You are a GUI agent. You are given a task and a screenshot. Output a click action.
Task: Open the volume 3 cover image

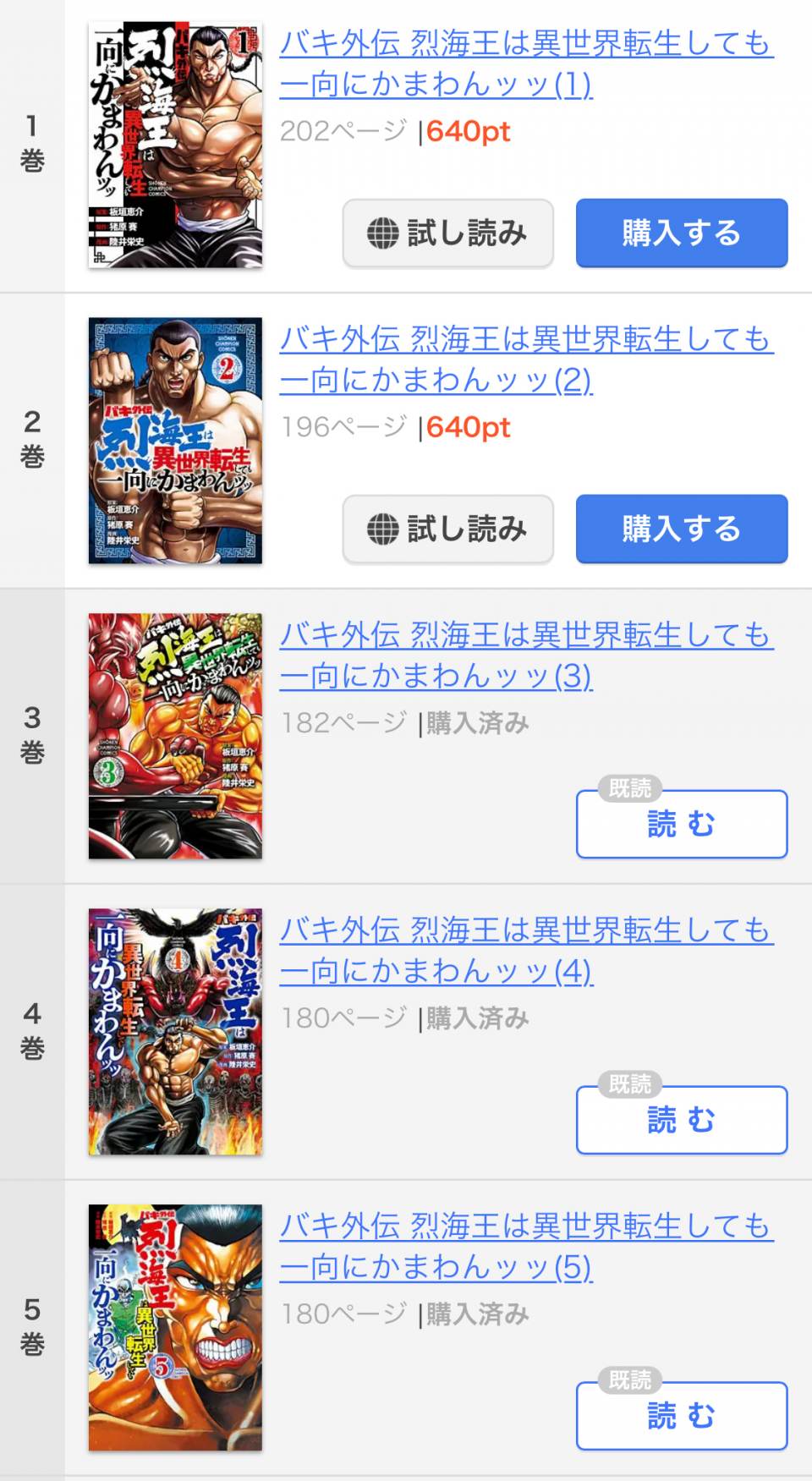click(175, 737)
